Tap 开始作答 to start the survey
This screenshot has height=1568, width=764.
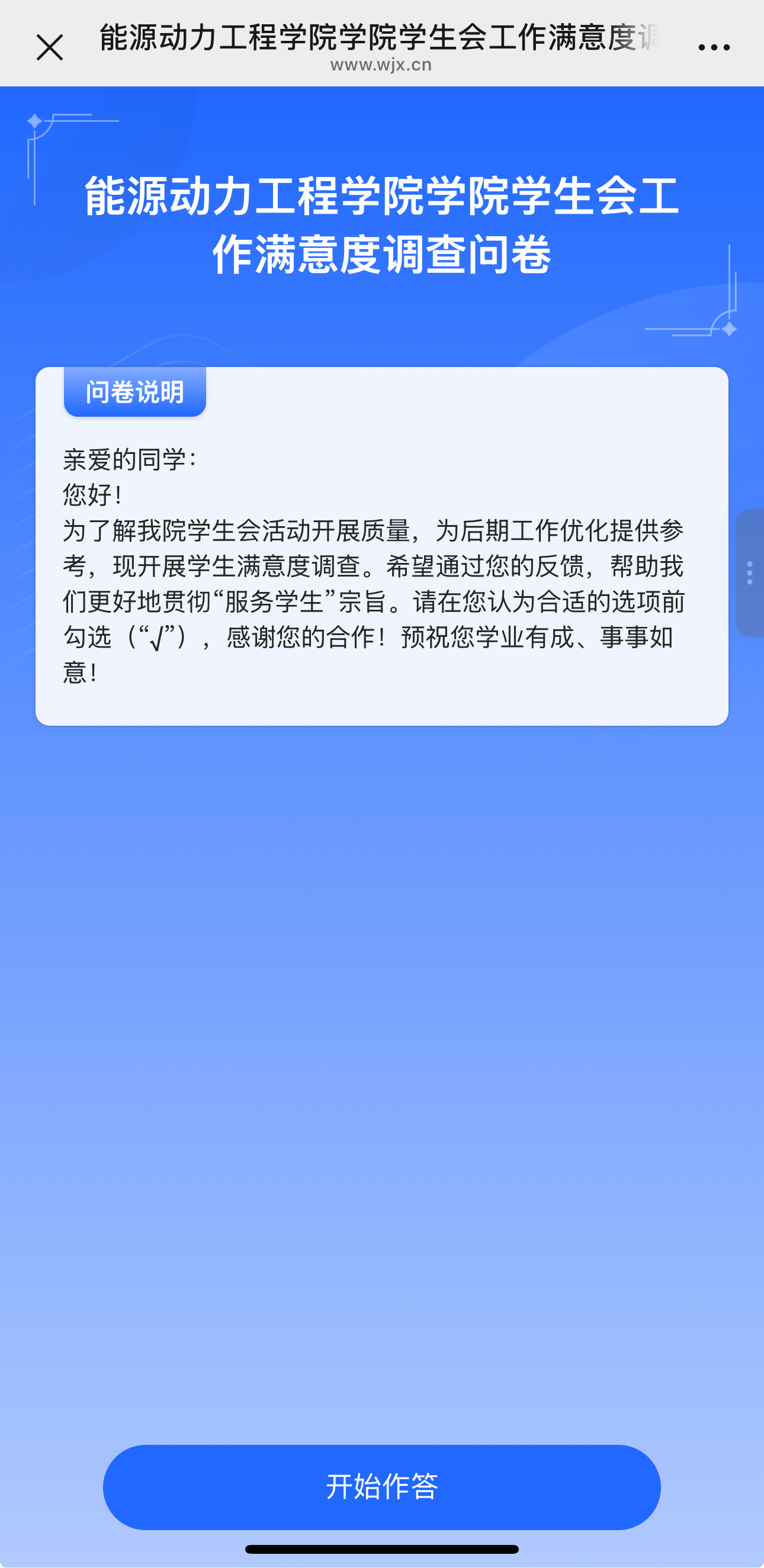tap(381, 1486)
